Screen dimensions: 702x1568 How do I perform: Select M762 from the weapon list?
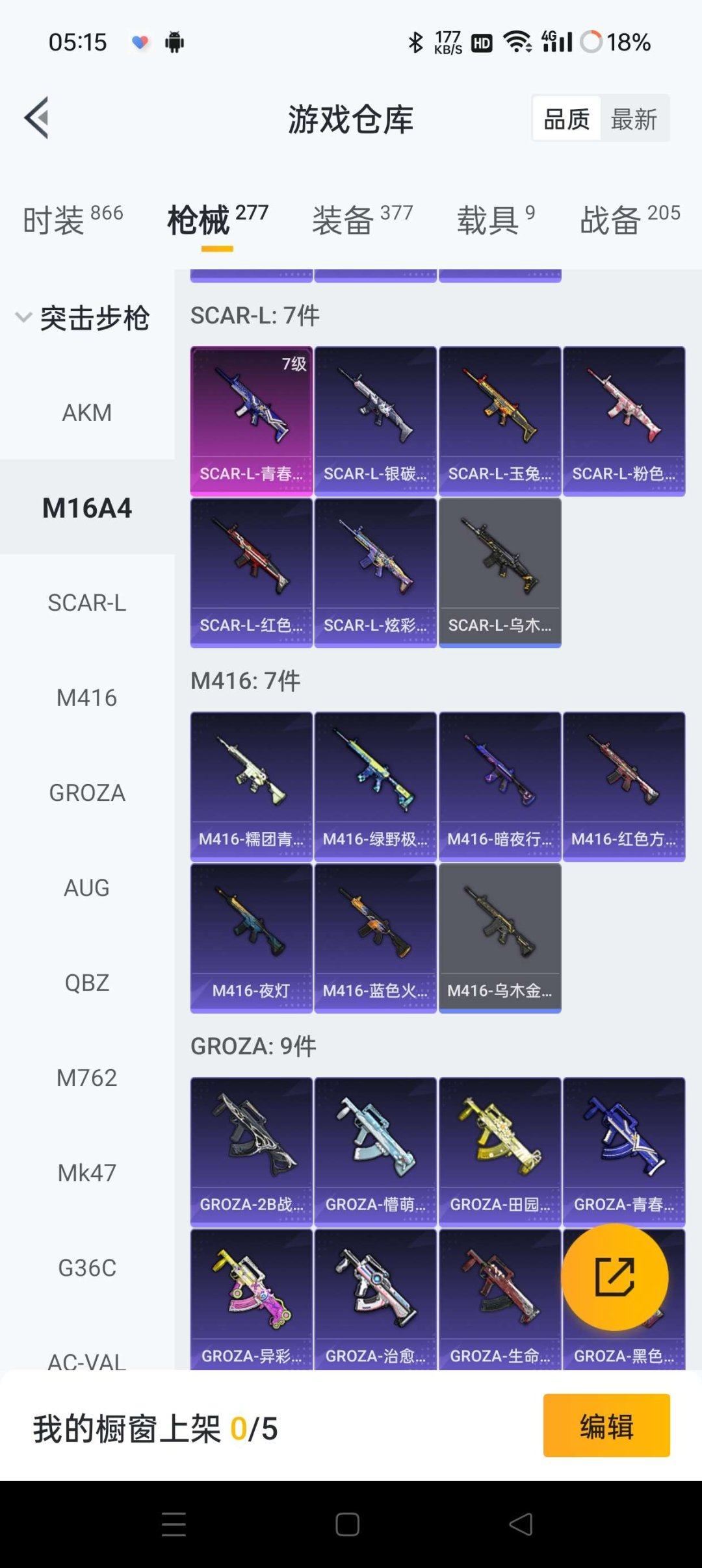click(x=87, y=1078)
